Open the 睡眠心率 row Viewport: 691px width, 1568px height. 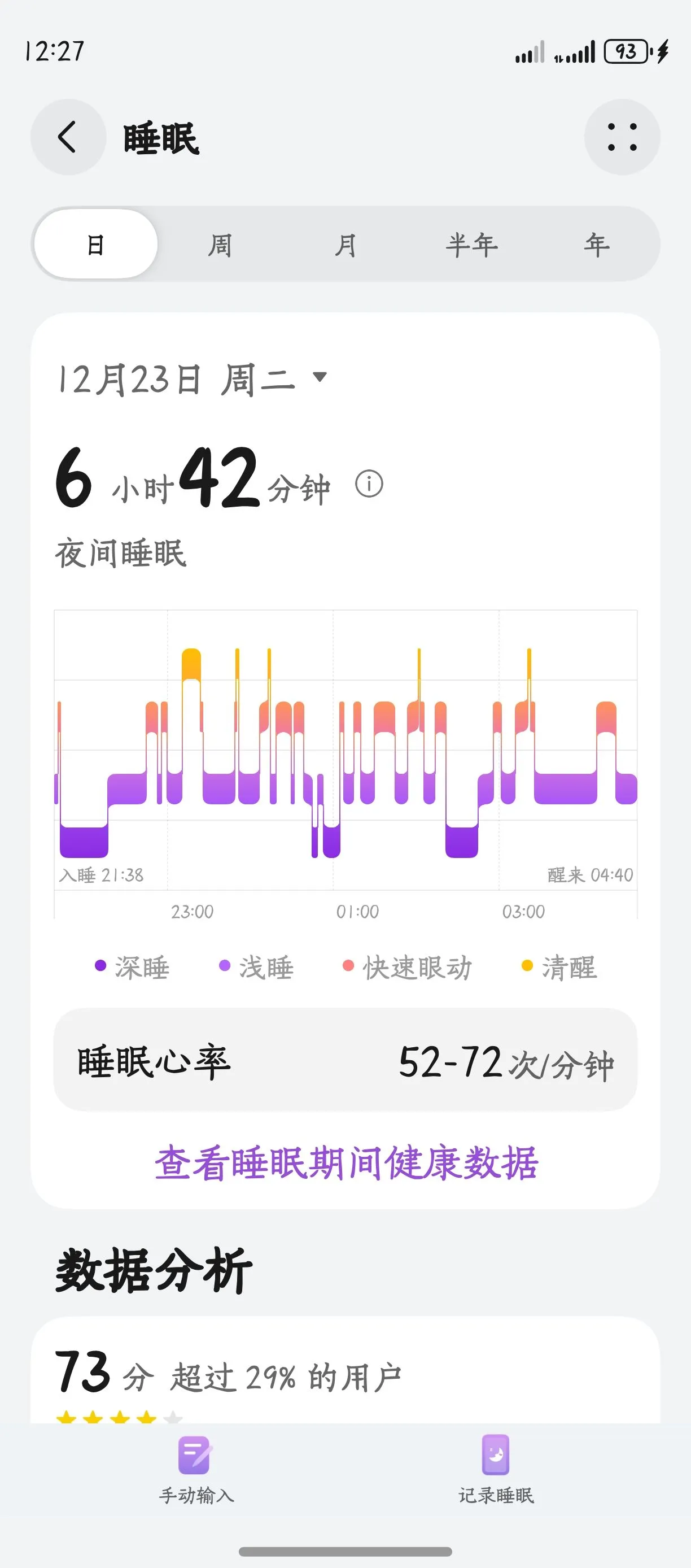pyautogui.click(x=345, y=1060)
